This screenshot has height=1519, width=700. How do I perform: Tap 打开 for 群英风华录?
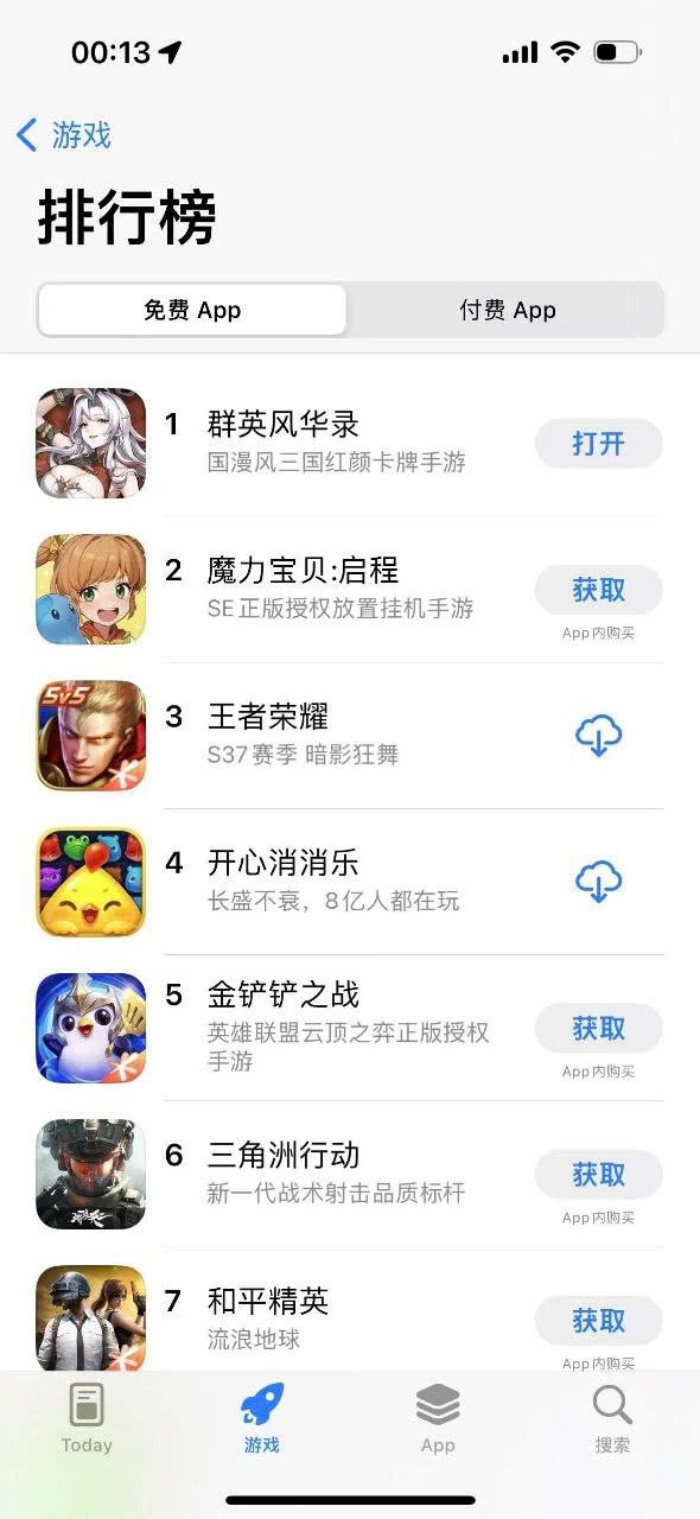[598, 443]
